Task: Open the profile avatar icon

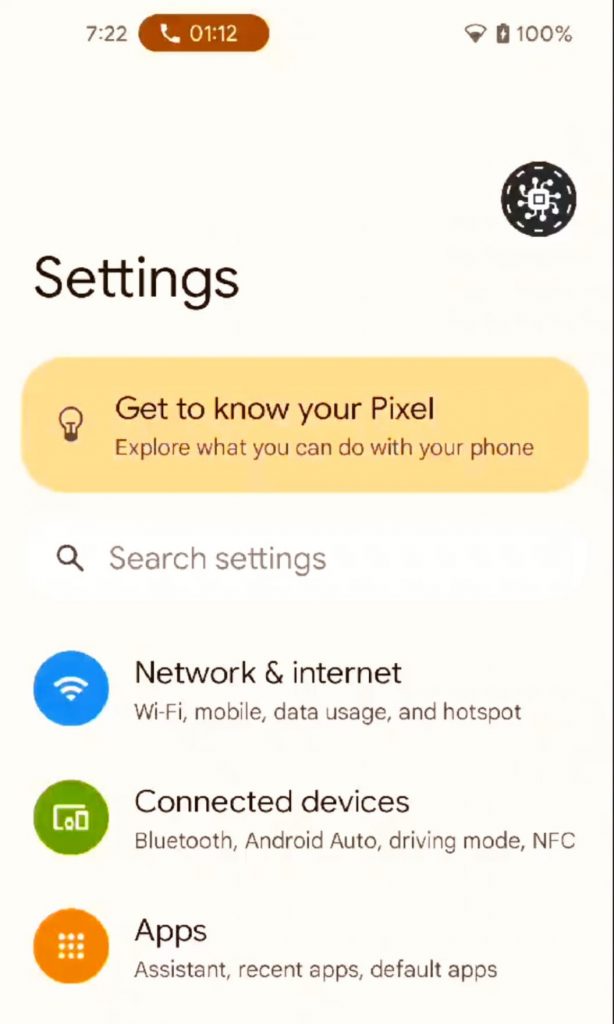Action: (x=538, y=199)
